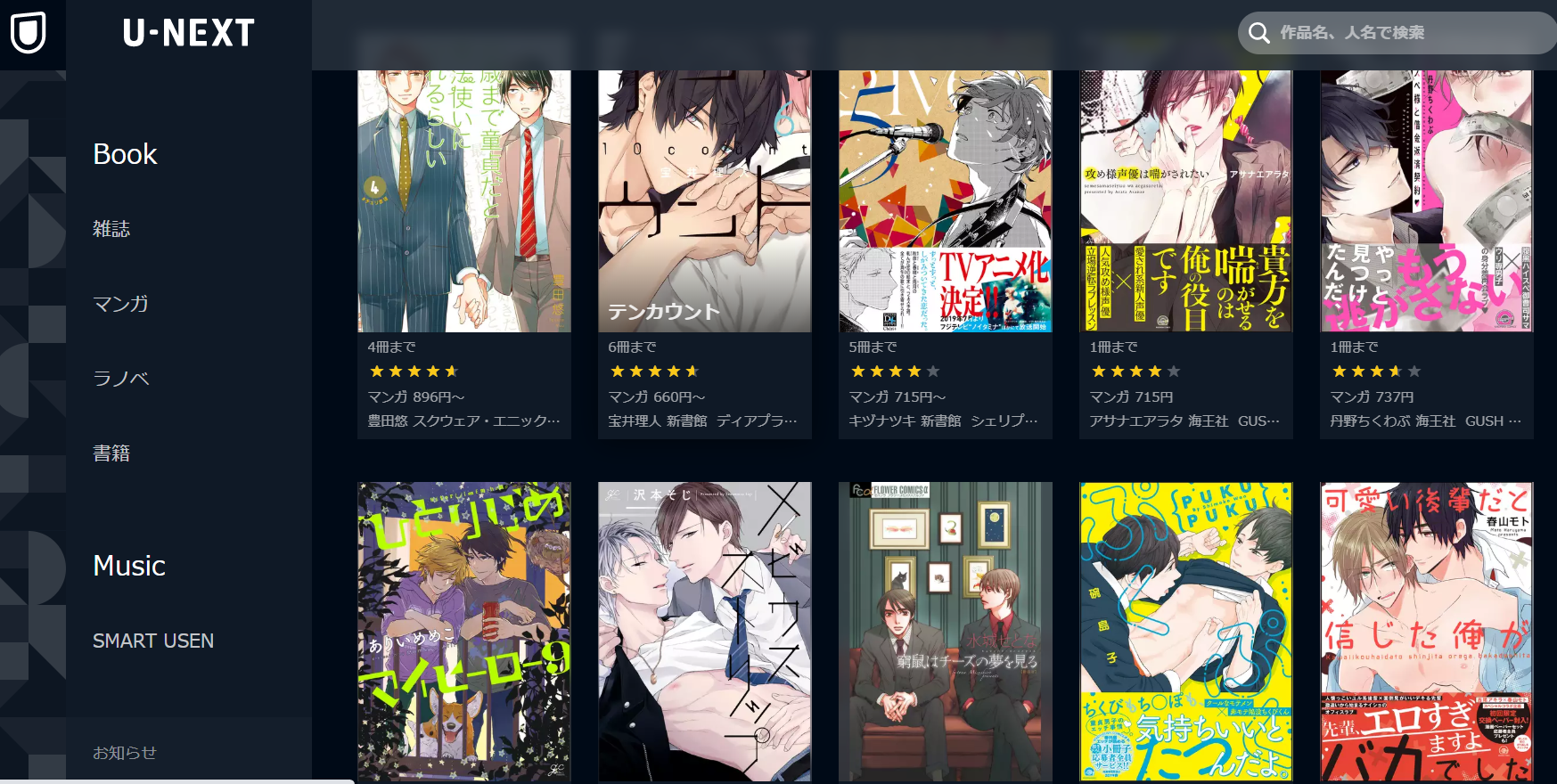Go to the U-NEXT home logo
1557x784 pixels.
click(x=188, y=34)
